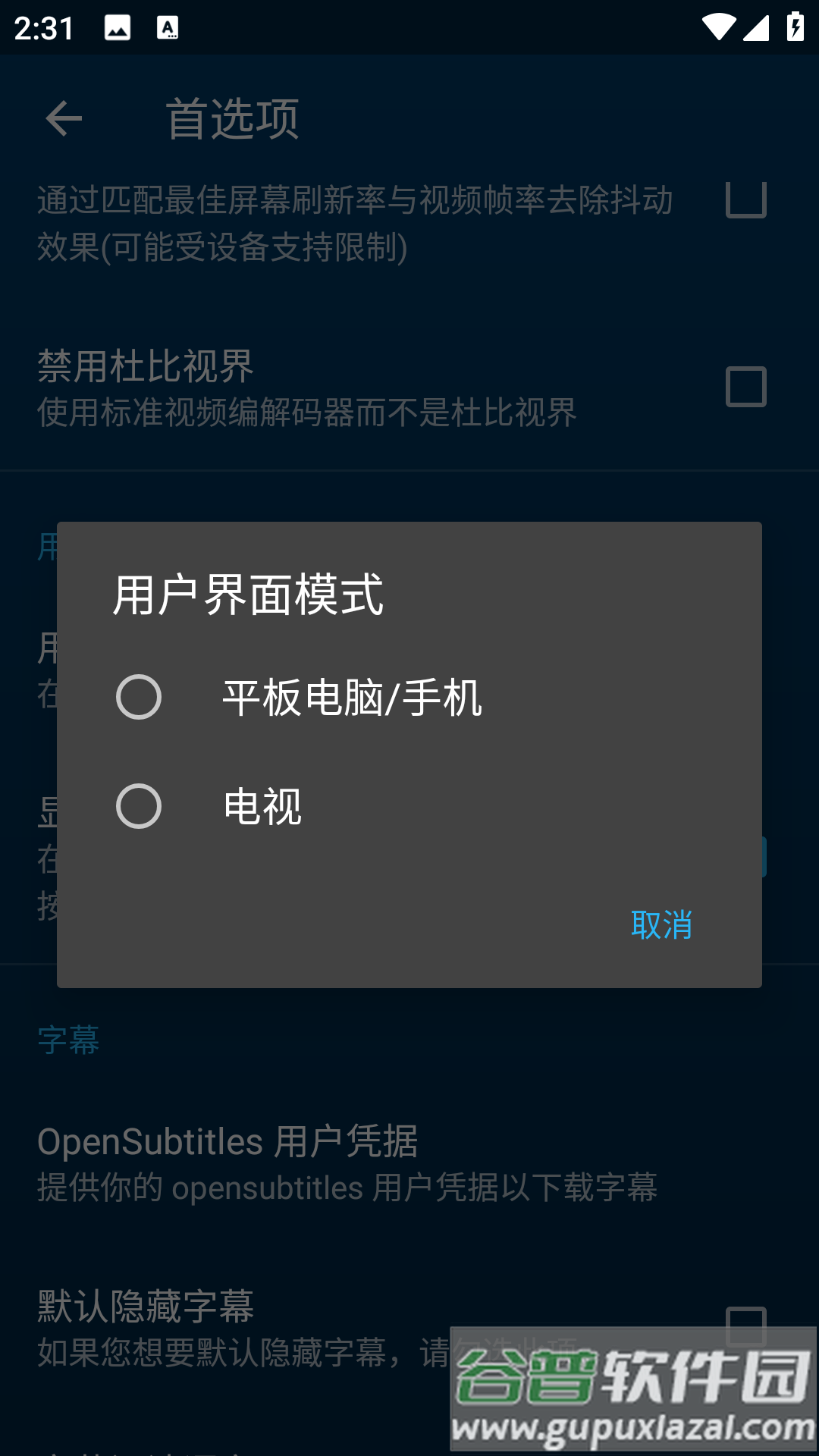Click the 字幕 section header
This screenshot has height=1456, width=819.
click(x=68, y=1040)
